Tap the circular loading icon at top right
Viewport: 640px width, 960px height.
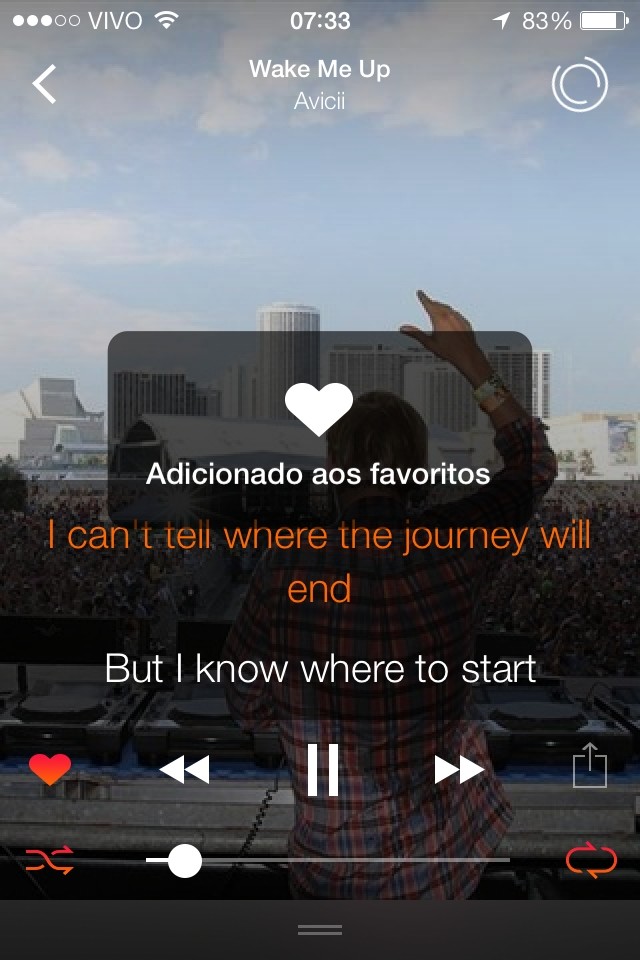[x=580, y=85]
